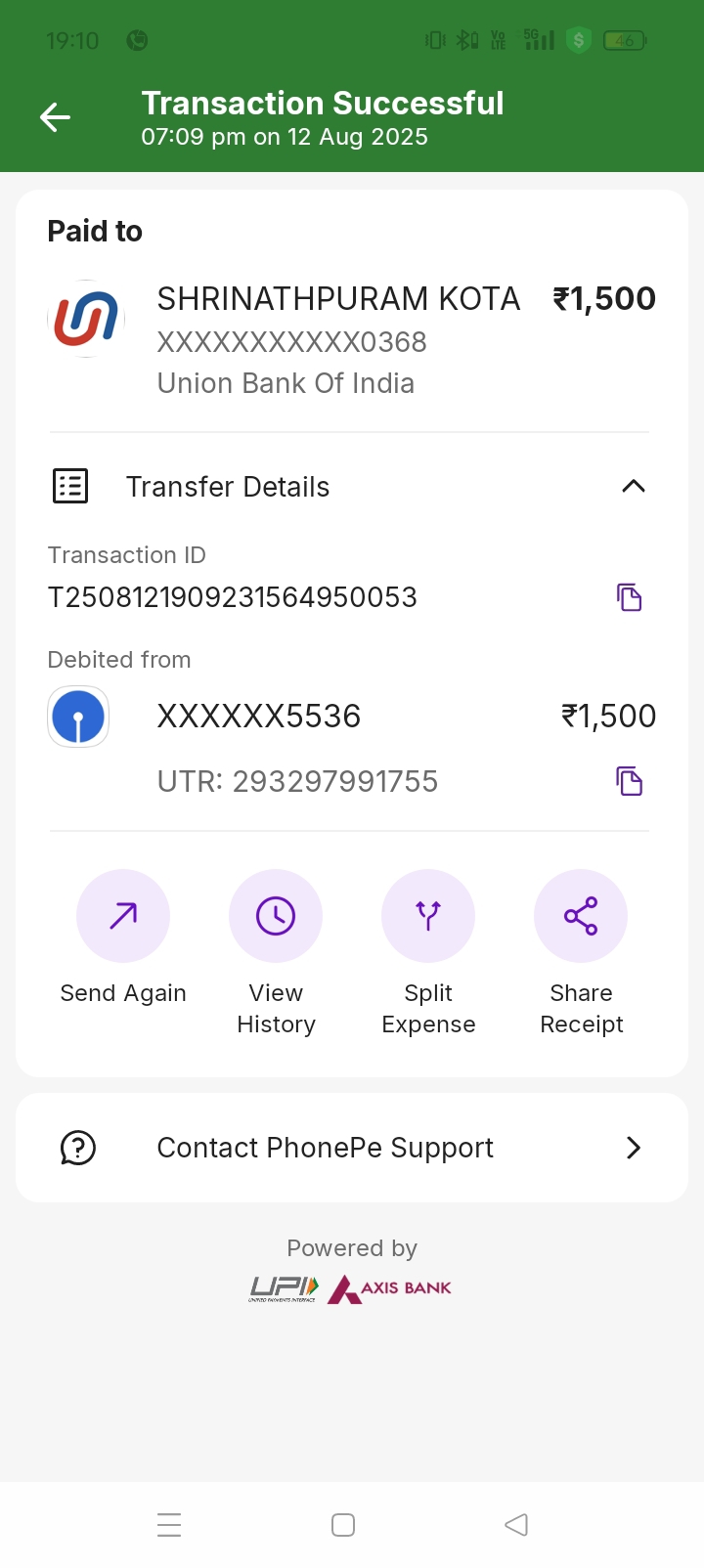Open recent apps from the navigation bar
This screenshot has width=704, height=1568.
tap(169, 1525)
